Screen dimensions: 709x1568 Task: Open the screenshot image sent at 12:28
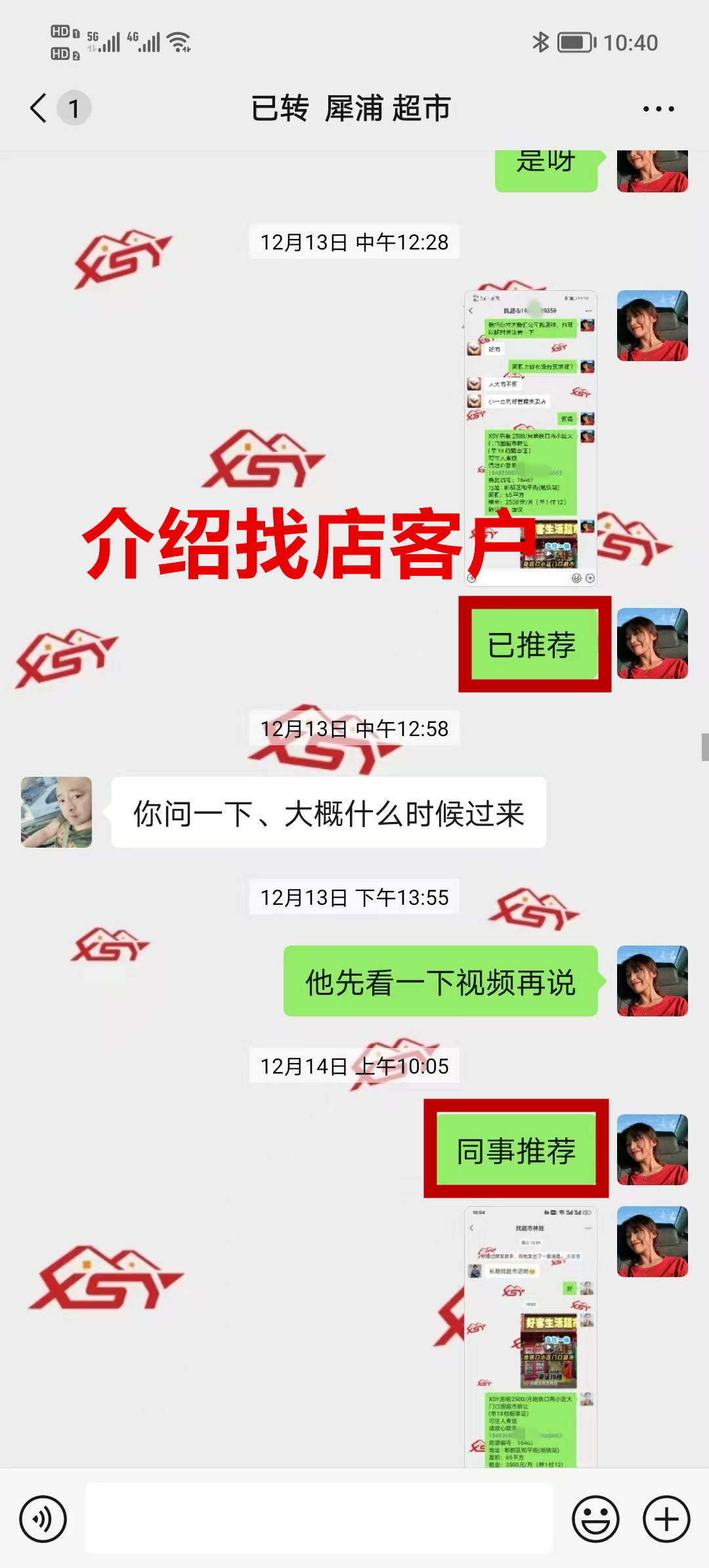[530, 438]
